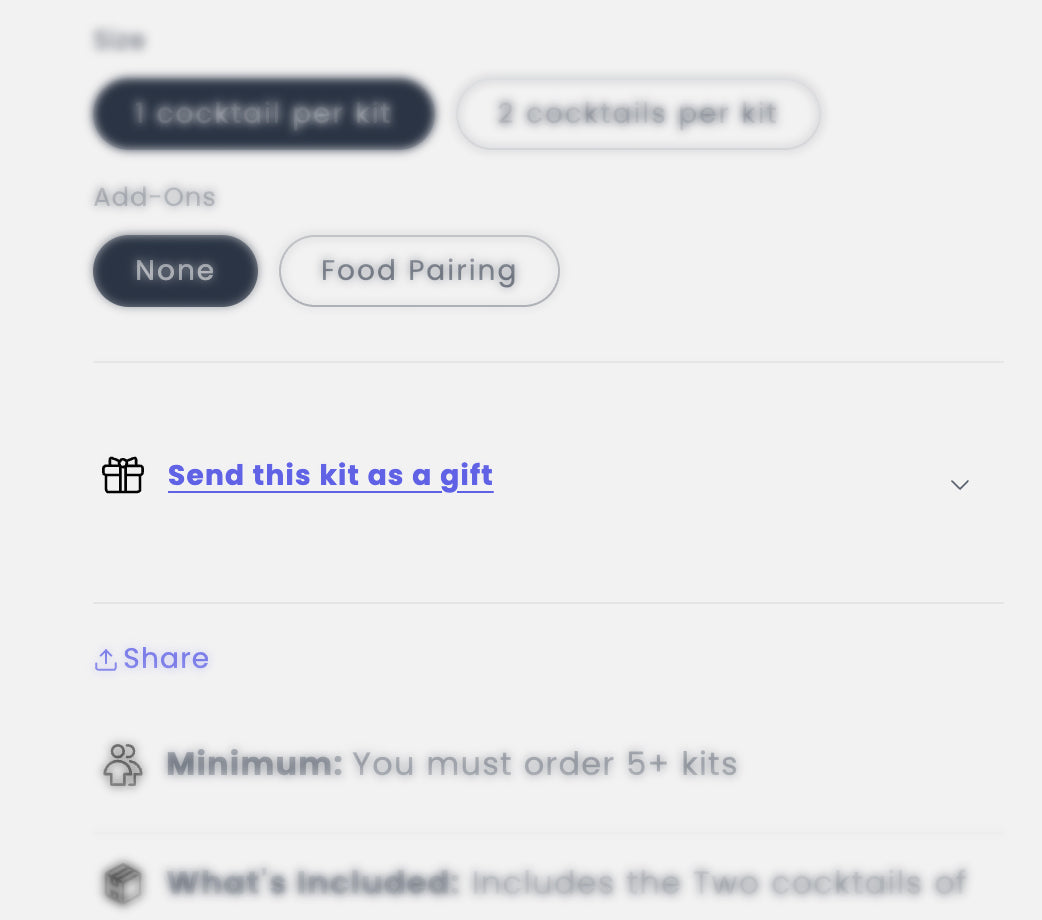Choose 2 cocktails per kit size
Viewport: 1042px width, 920px height.
638,114
